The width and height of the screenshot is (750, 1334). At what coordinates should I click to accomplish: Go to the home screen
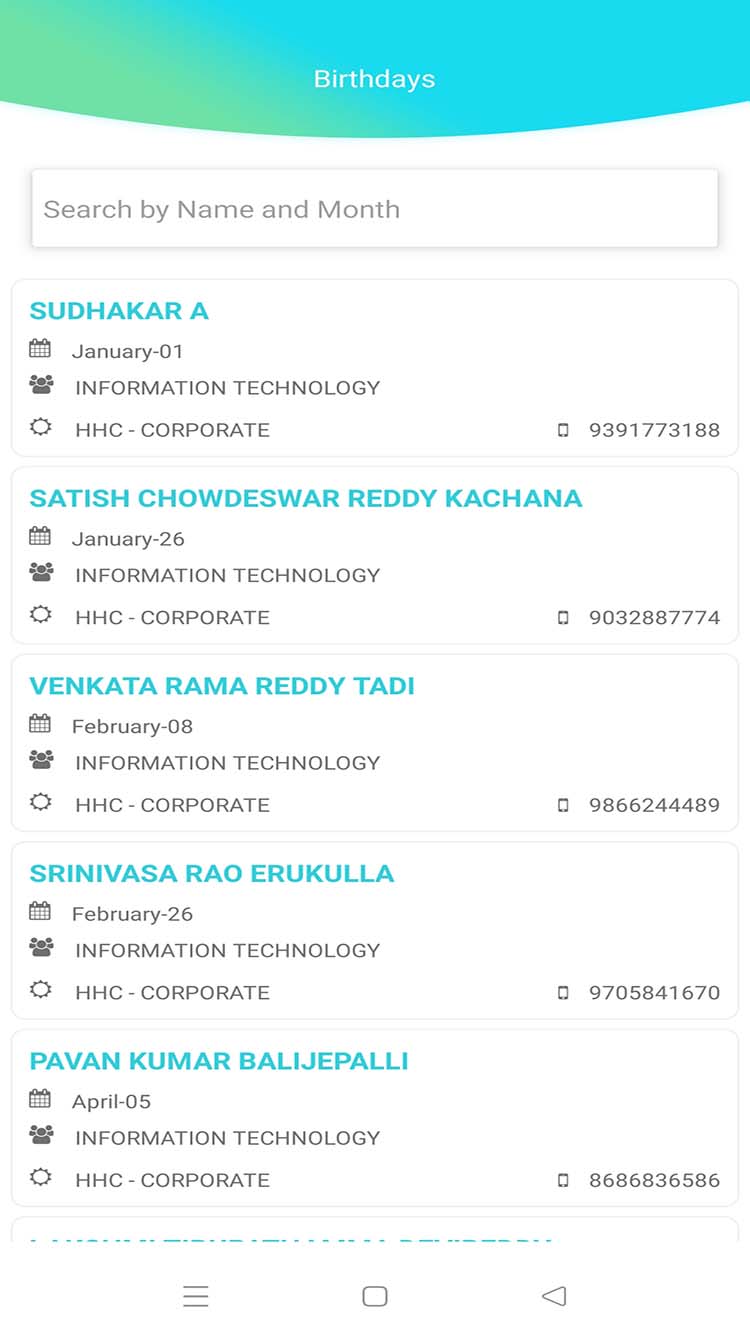[375, 1296]
